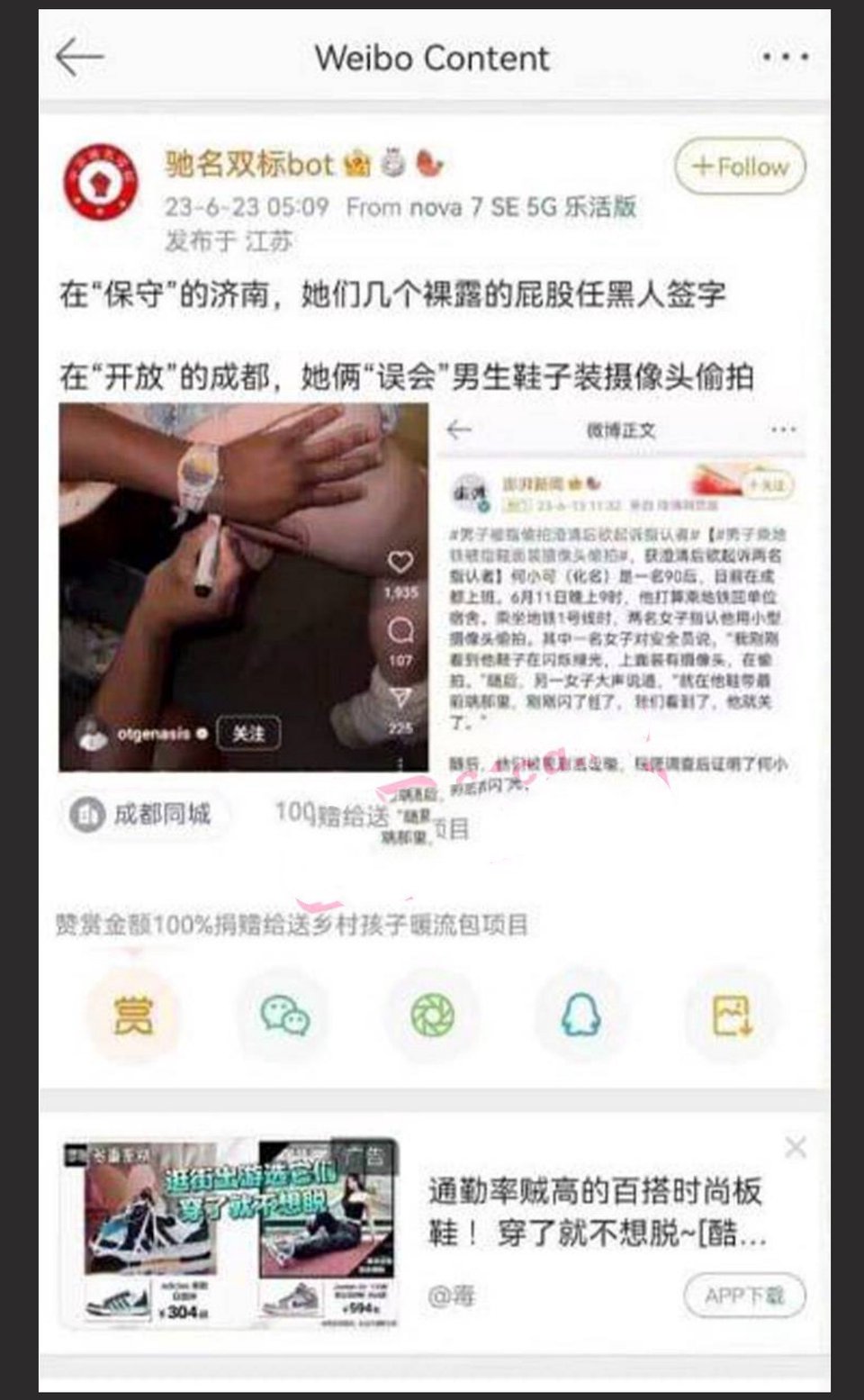This screenshot has height=1400, width=864.
Task: View the left post image with the otgenasis video
Action: pyautogui.click(x=243, y=587)
